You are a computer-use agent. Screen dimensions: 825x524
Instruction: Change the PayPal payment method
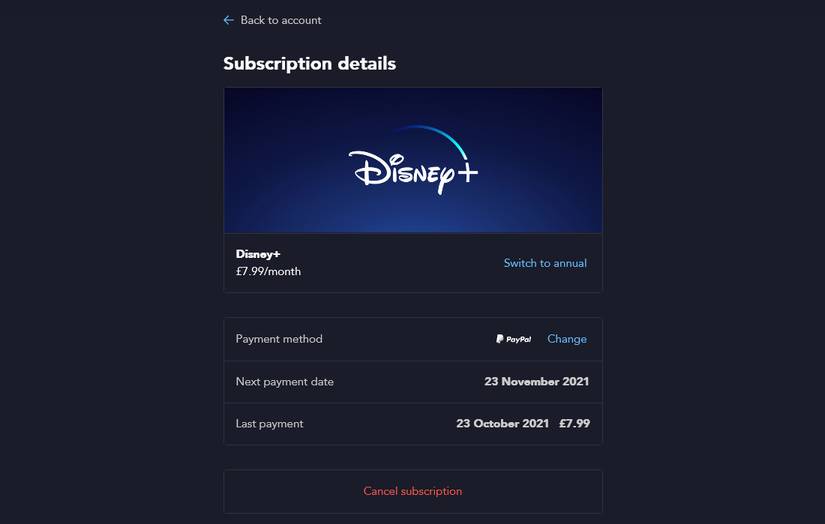[x=566, y=339]
